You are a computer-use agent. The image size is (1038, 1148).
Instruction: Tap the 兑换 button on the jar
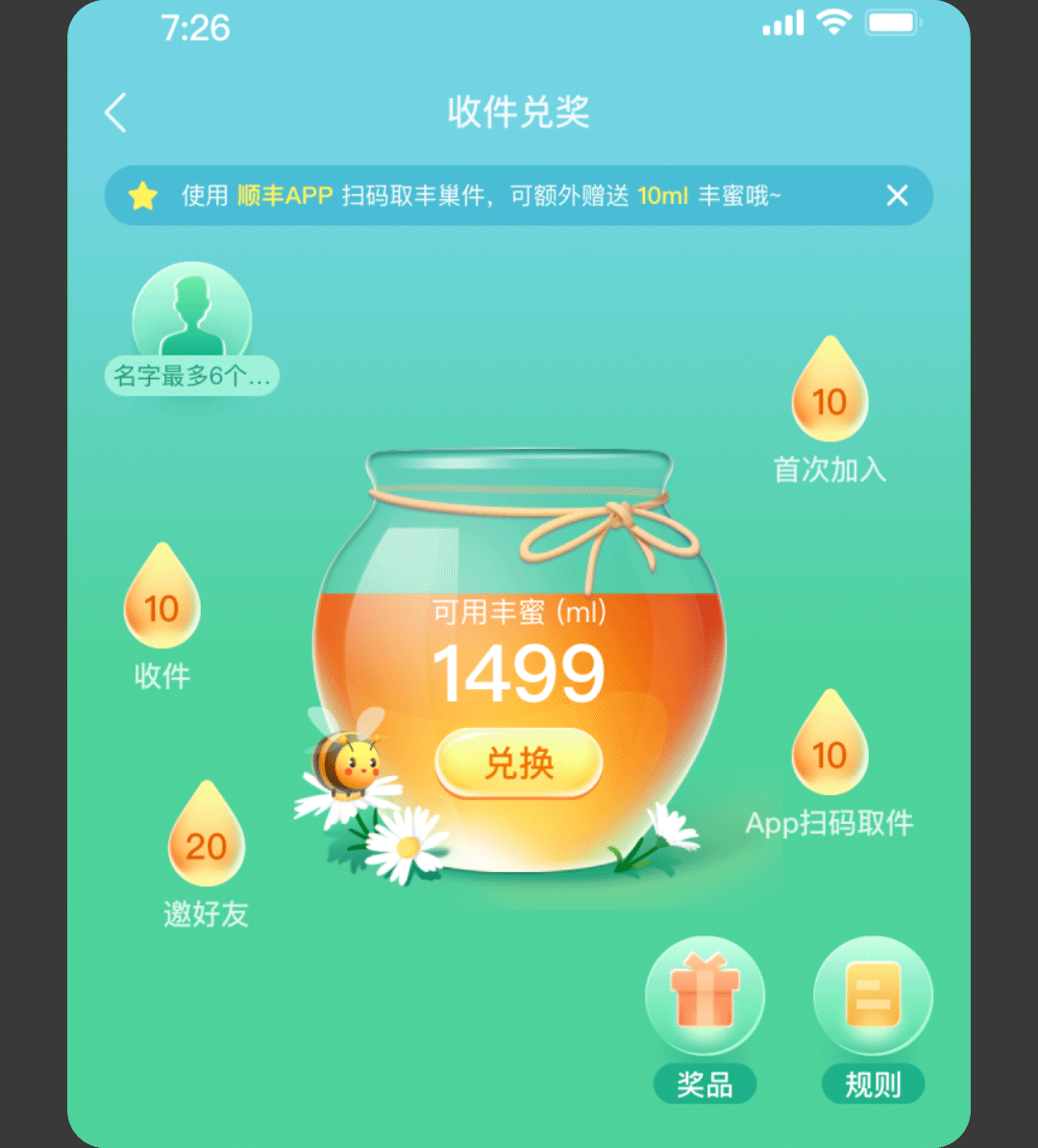click(x=519, y=763)
